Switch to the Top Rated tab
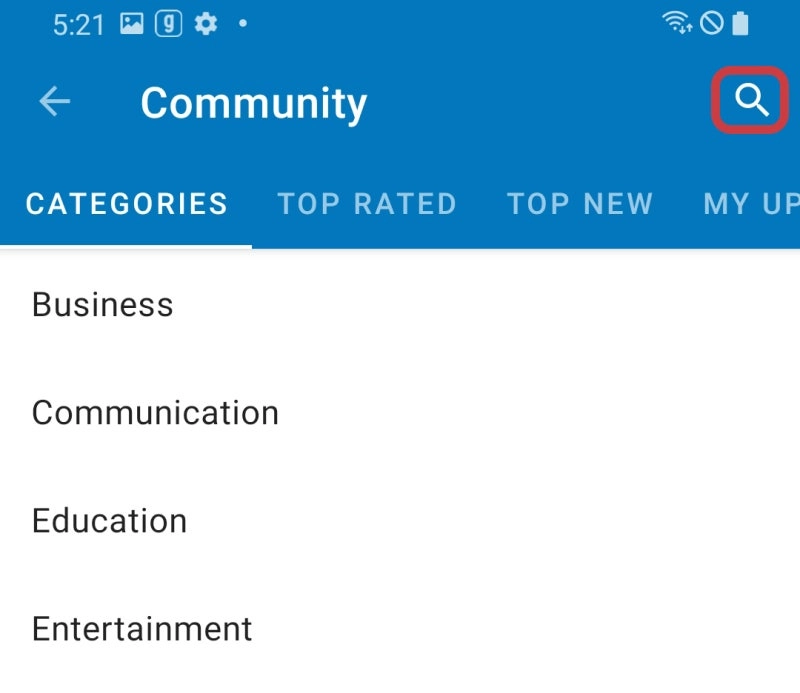The height and width of the screenshot is (693, 800). click(x=366, y=204)
